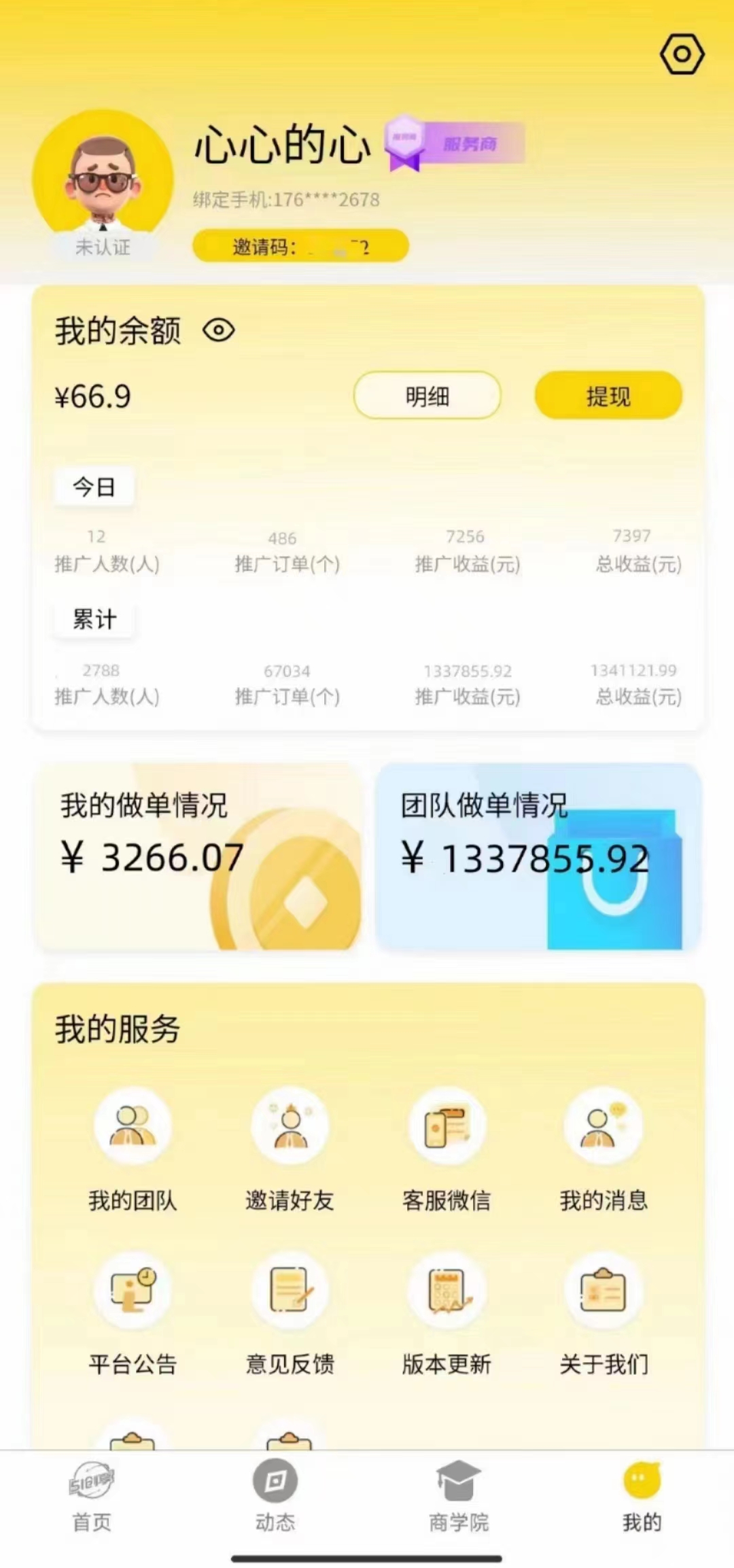Tap the 邀请码 invitation code pill
Screen dimensions: 734x1568
300,246
